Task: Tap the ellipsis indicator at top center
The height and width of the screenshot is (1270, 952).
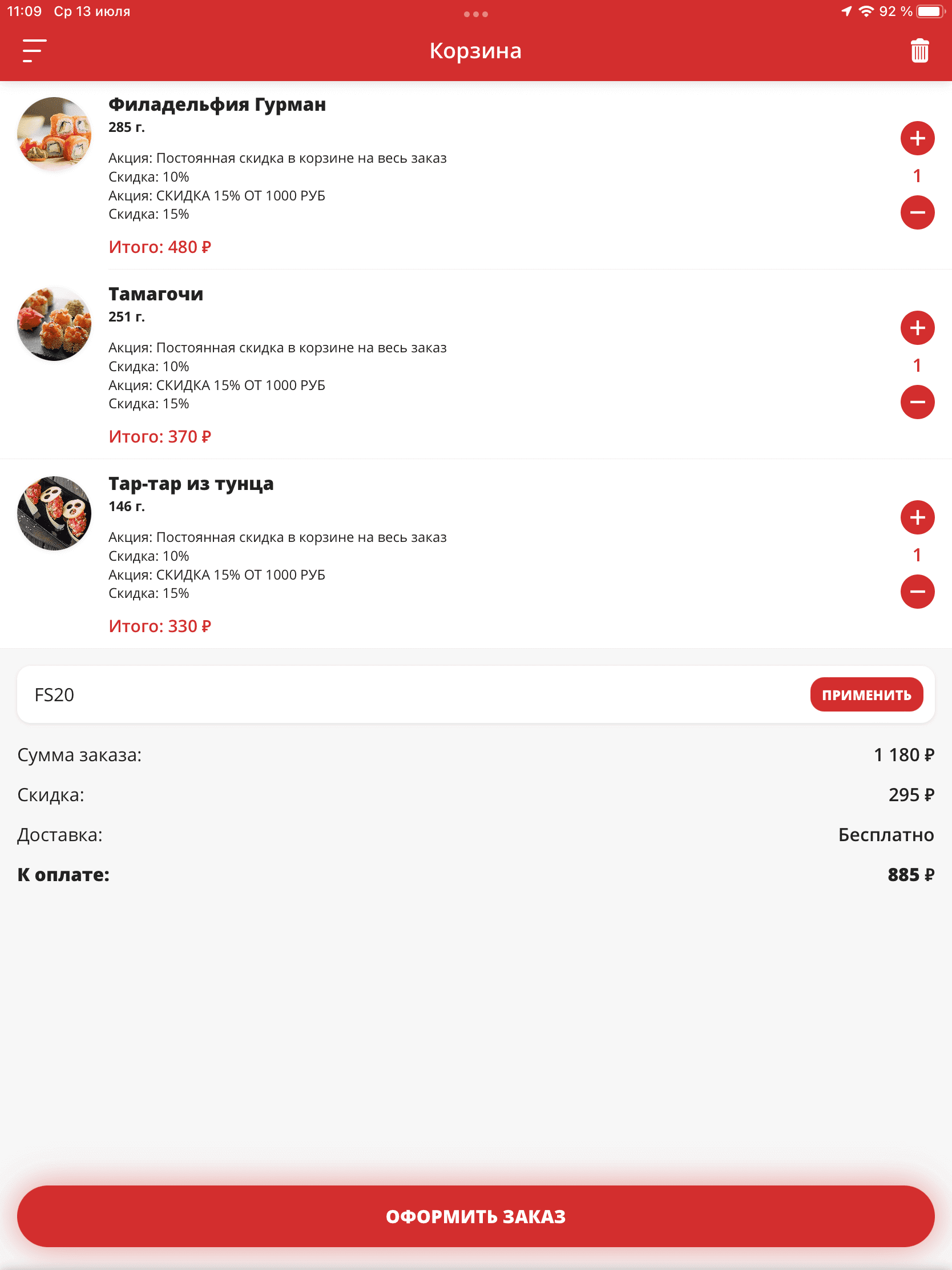Action: point(475,14)
